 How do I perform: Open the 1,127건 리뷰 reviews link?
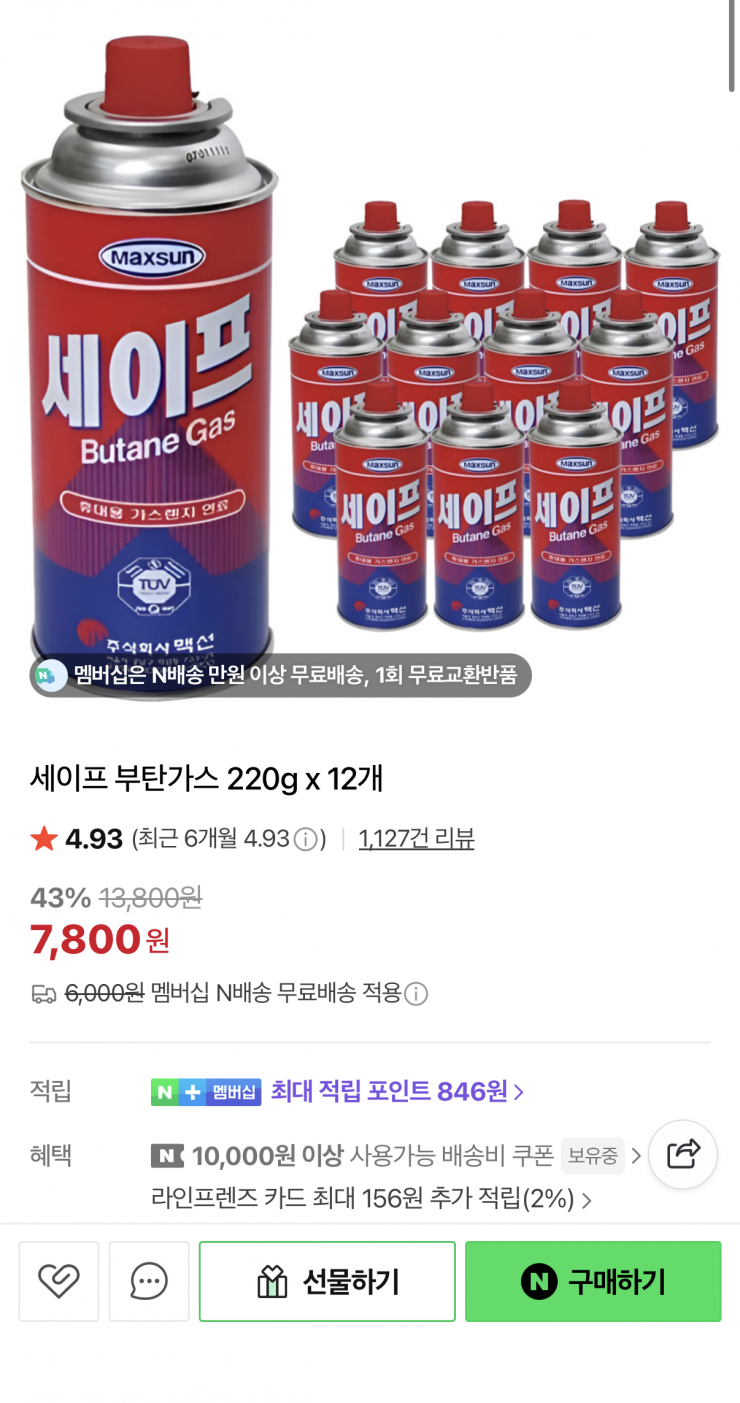[416, 838]
